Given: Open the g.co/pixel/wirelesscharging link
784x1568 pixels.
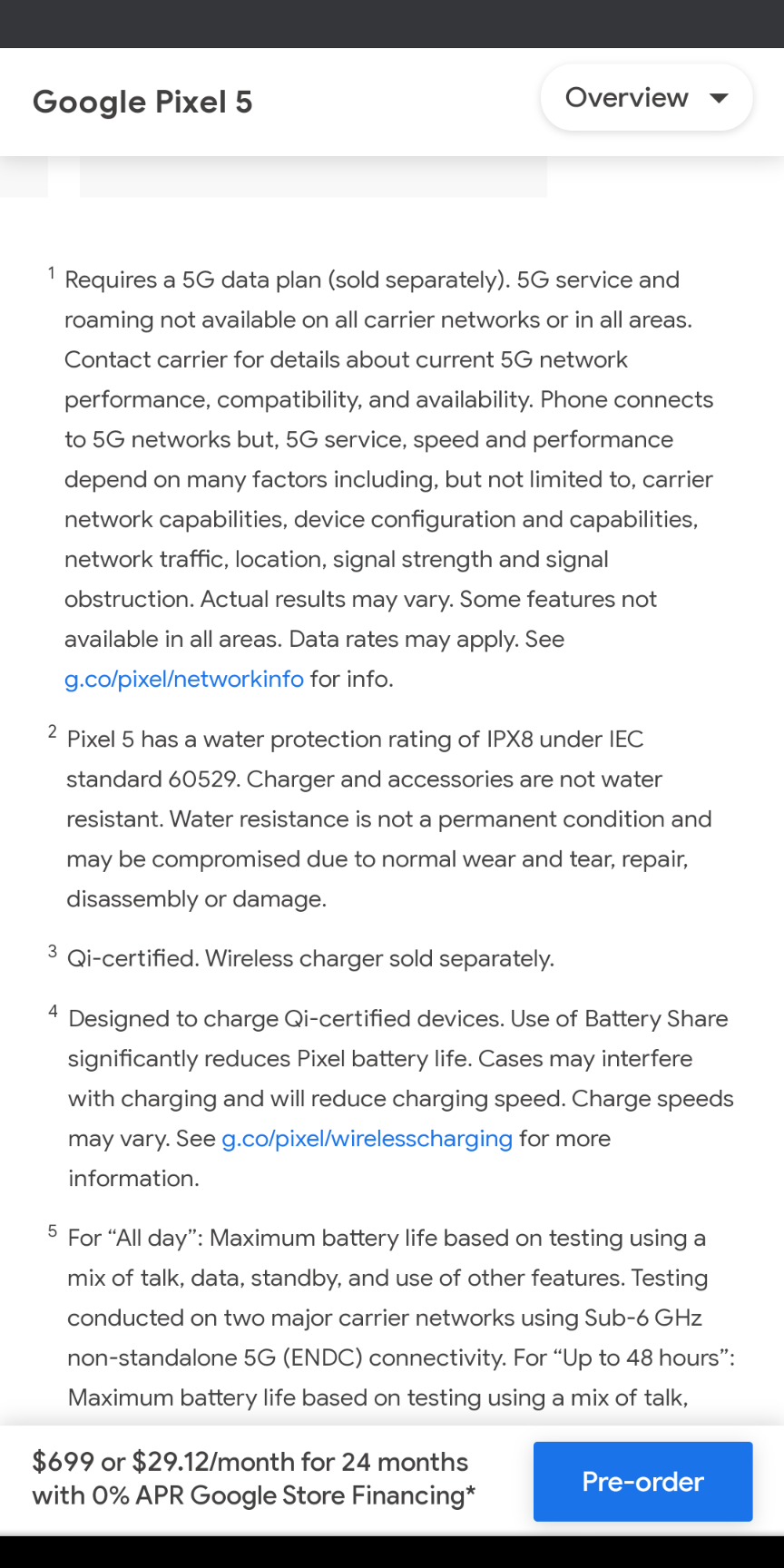Looking at the screenshot, I should coord(367,1139).
